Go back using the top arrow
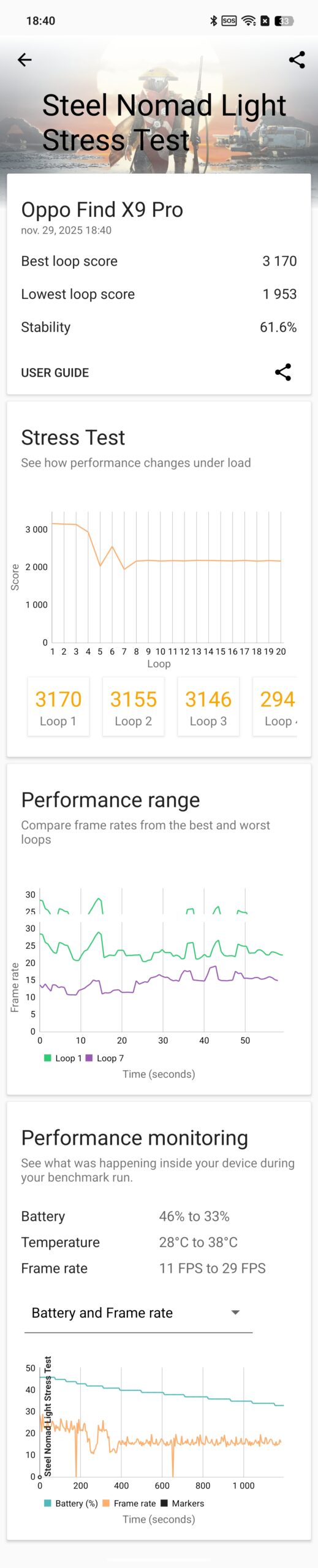The image size is (318, 1568). click(25, 59)
